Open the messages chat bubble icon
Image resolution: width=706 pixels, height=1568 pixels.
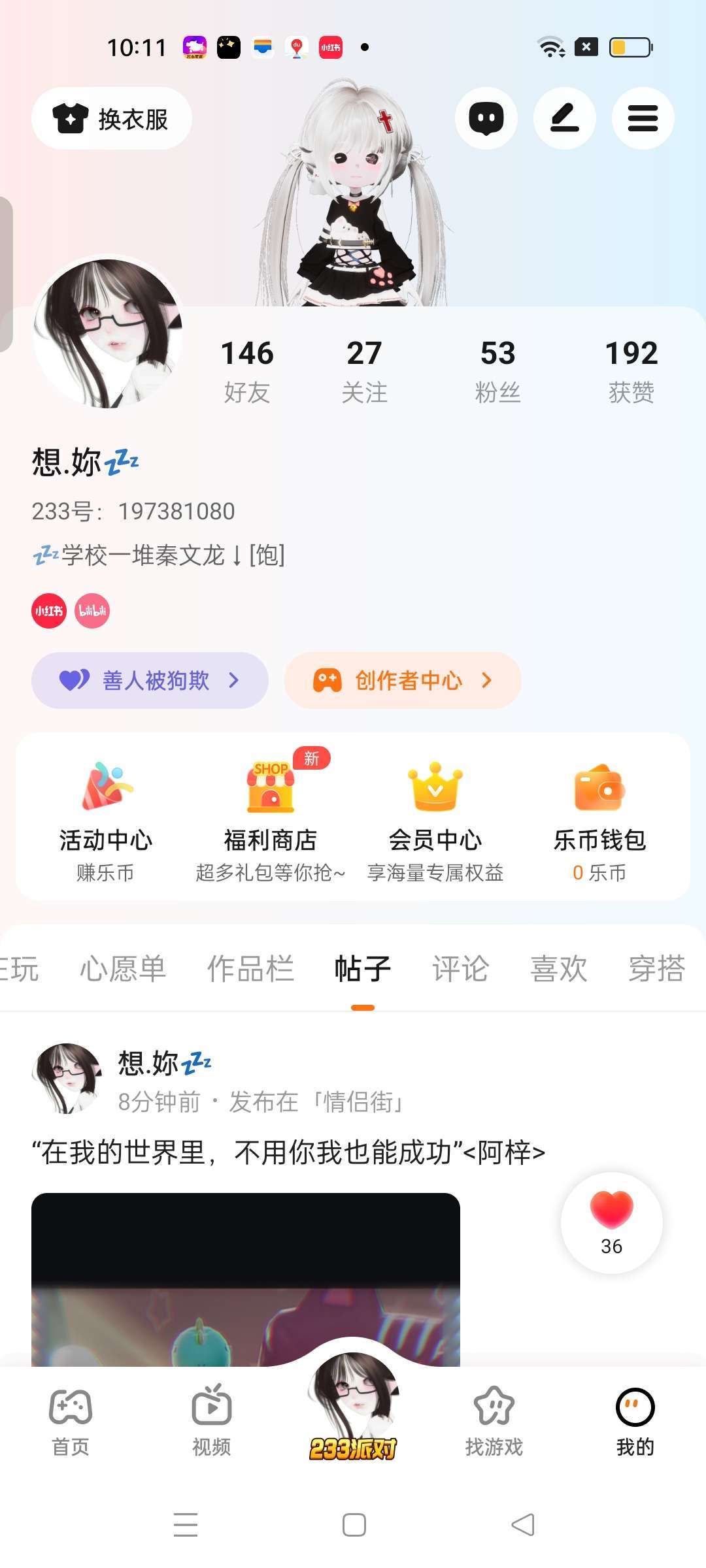486,118
